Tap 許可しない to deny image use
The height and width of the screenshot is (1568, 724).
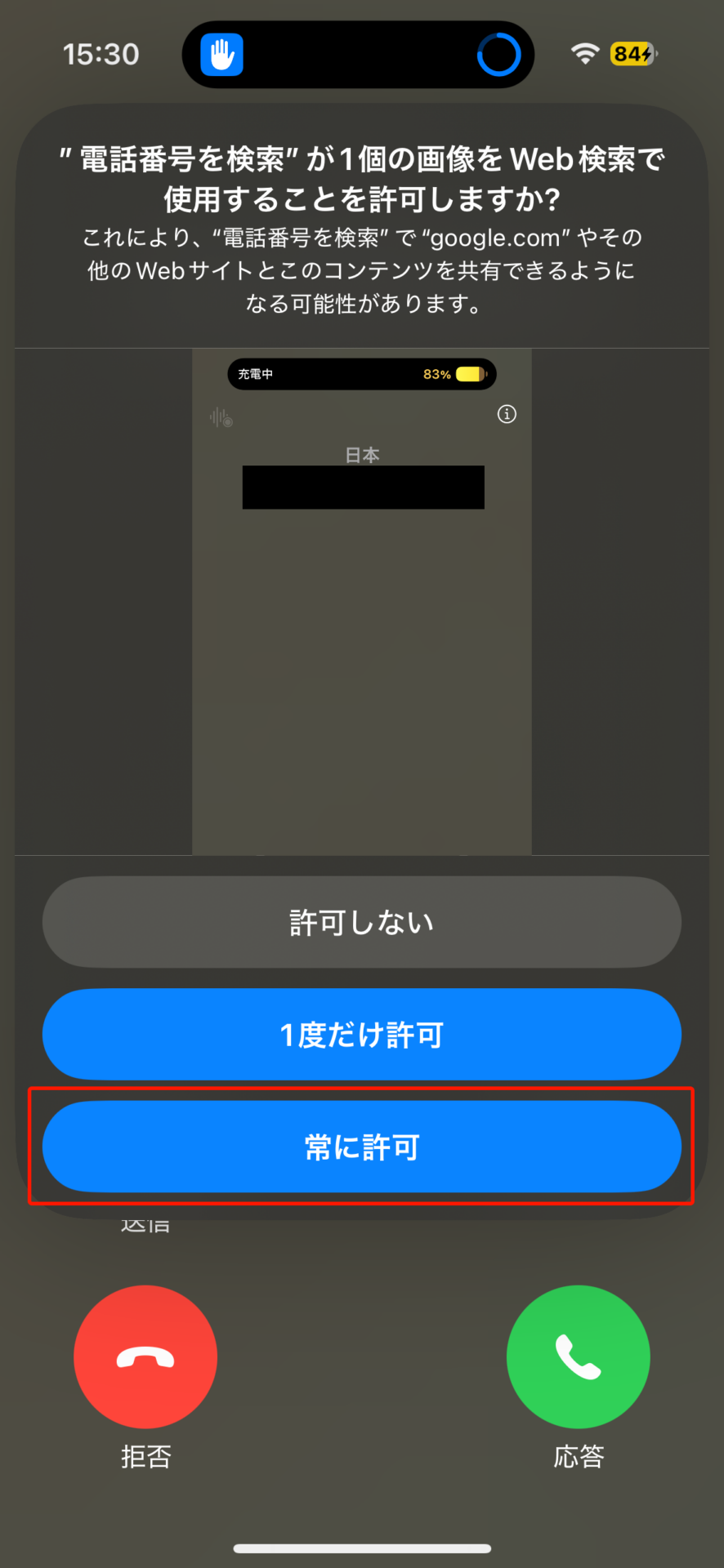pos(361,922)
